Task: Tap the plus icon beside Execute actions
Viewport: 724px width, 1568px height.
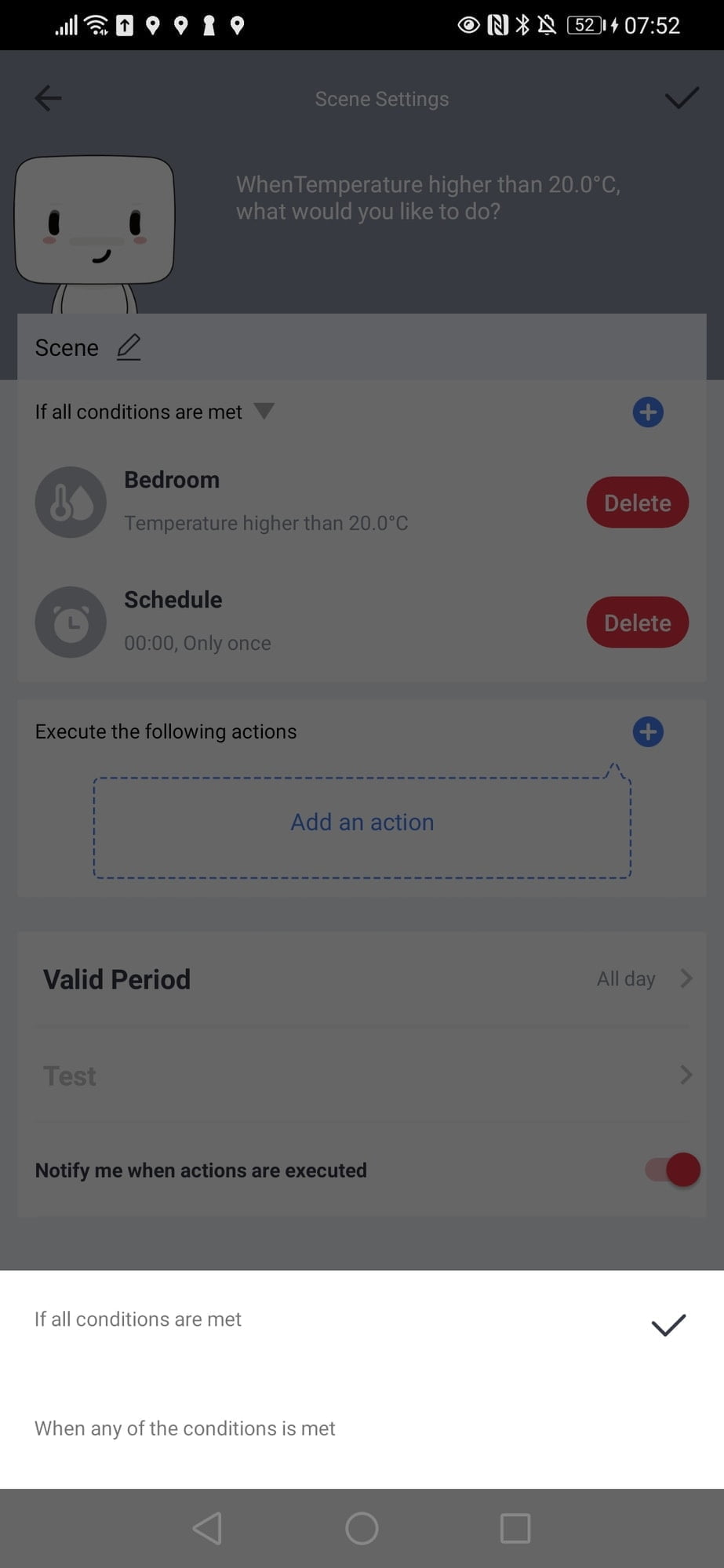Action: 648,732
